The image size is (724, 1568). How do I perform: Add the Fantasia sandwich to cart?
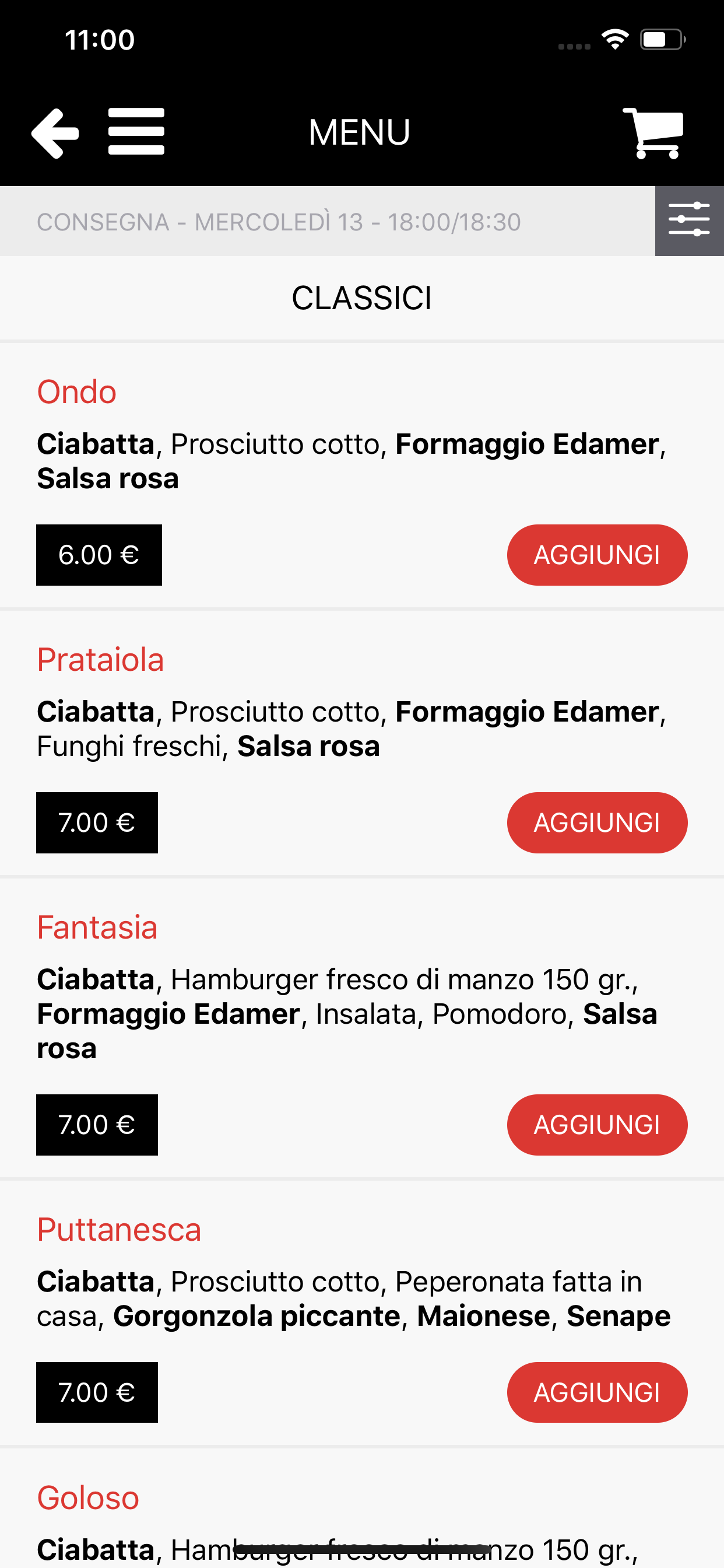click(596, 1124)
